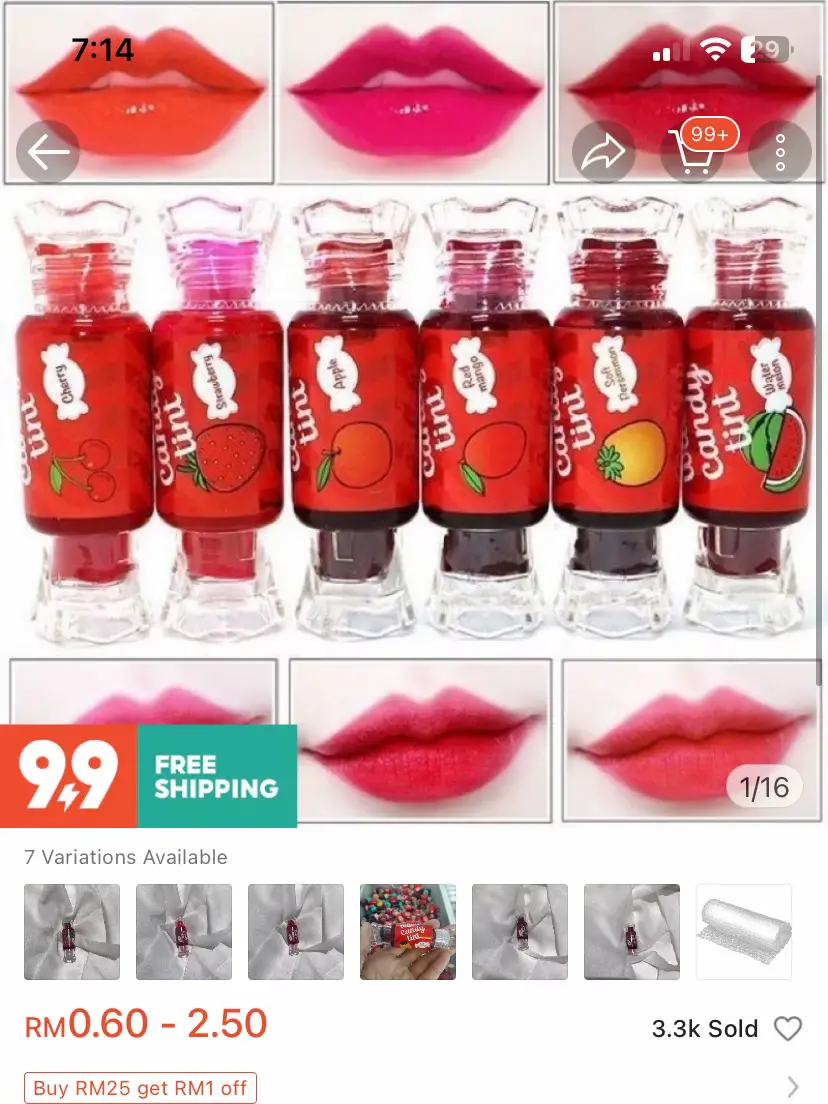Expand promotions with the chevron arrow
This screenshot has height=1104, width=828.
794,1087
